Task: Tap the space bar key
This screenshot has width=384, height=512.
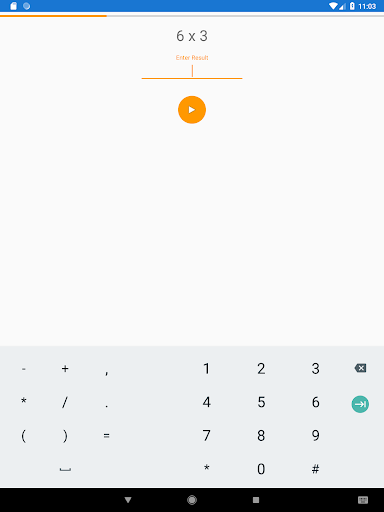Action: [65, 469]
